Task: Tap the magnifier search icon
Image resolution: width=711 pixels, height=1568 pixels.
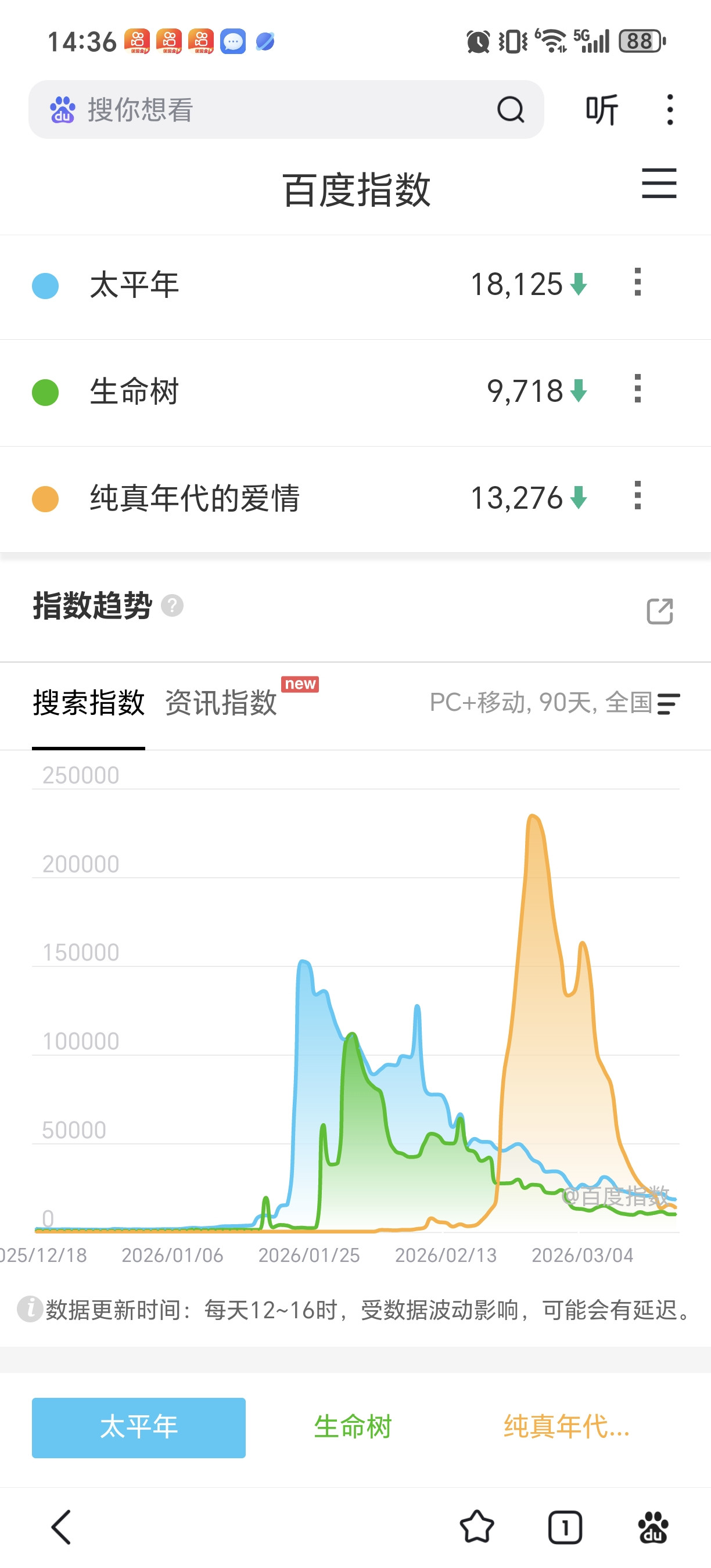Action: [510, 110]
